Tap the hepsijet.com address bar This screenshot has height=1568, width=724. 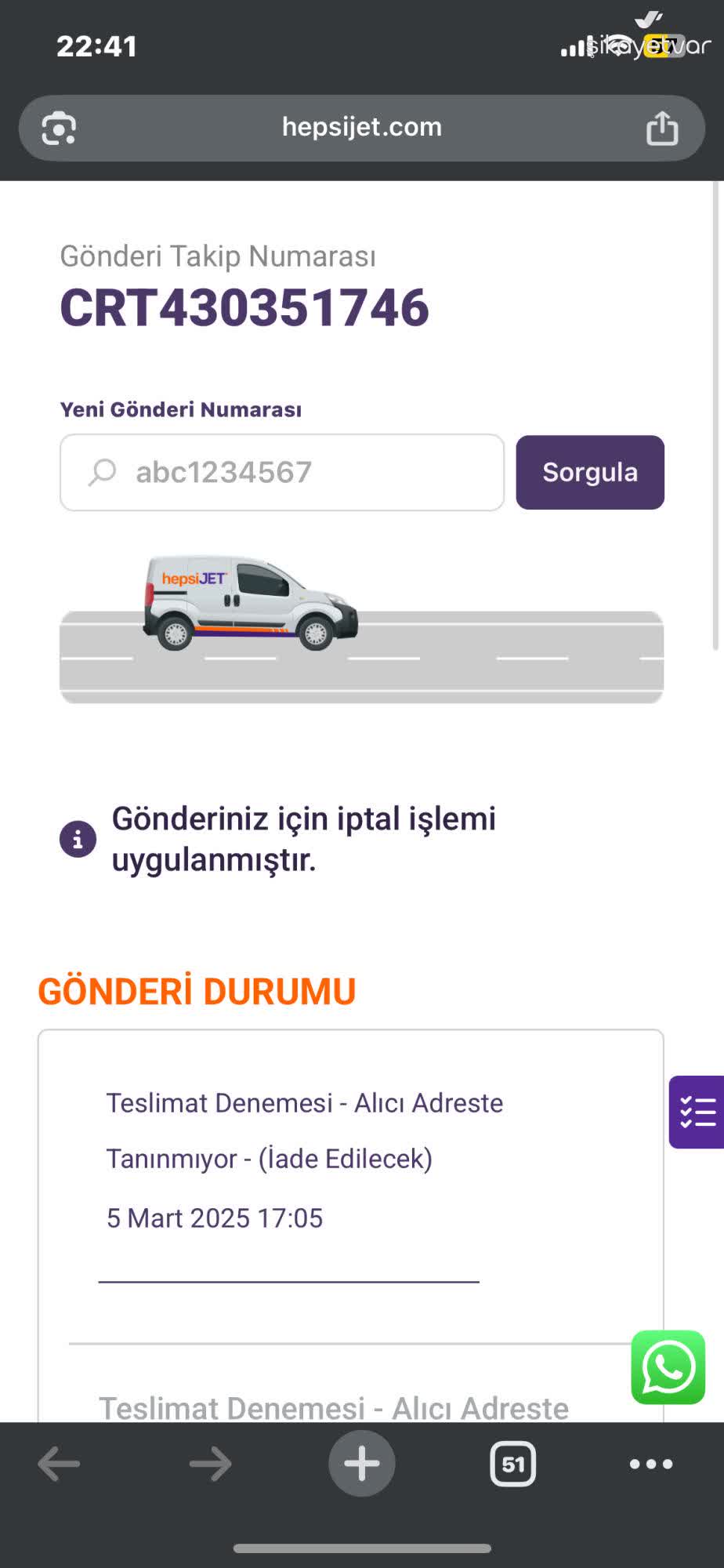point(362,126)
